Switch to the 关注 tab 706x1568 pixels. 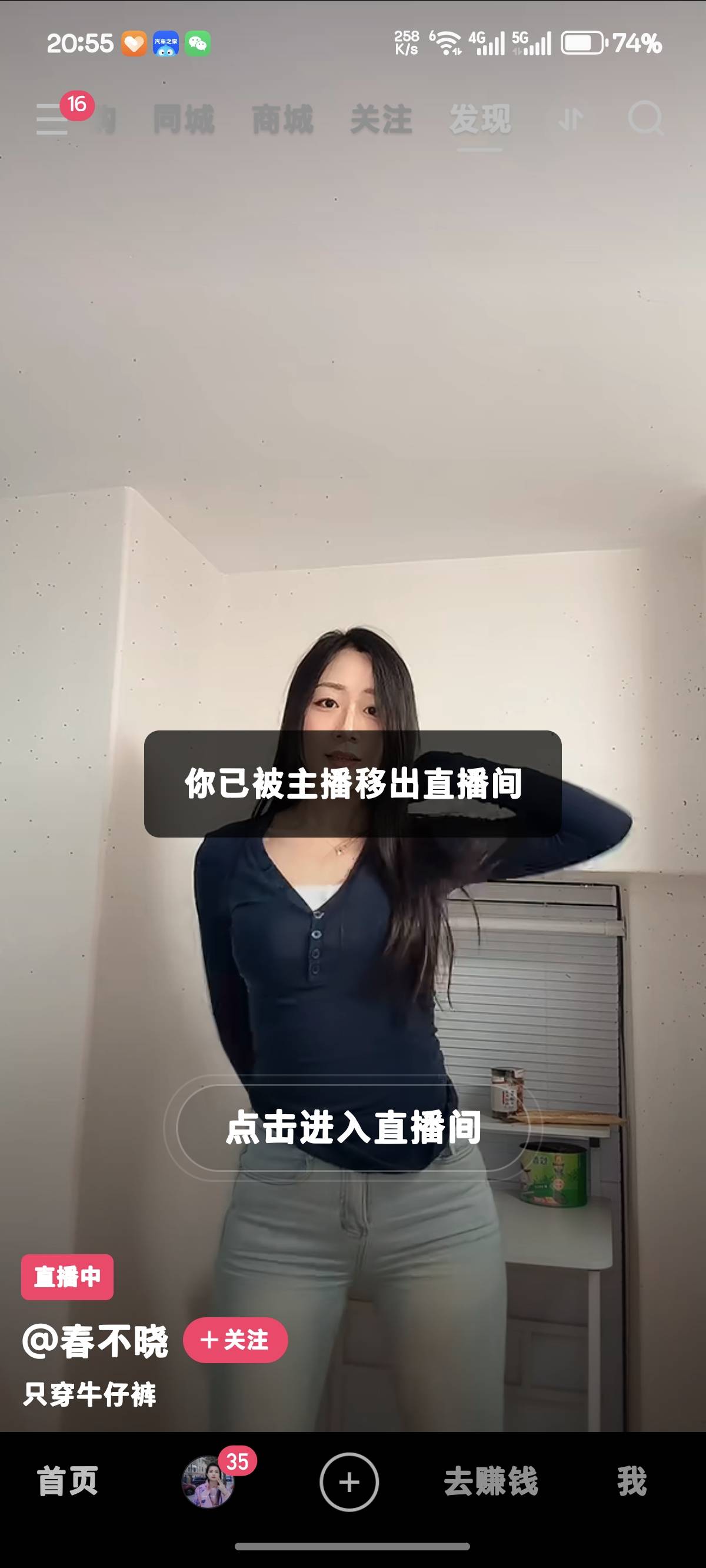coord(382,119)
